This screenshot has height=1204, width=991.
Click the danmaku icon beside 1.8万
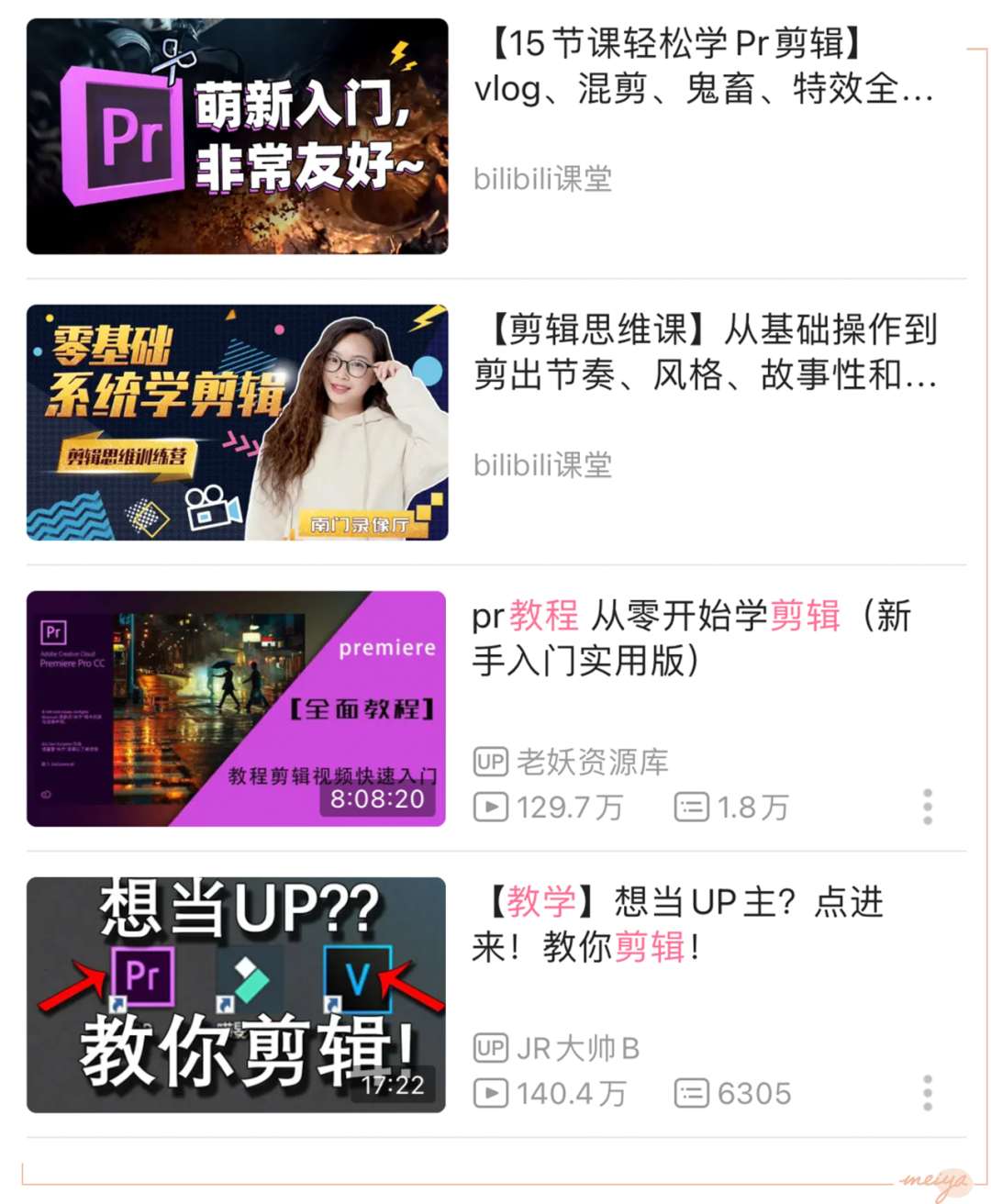point(693,808)
